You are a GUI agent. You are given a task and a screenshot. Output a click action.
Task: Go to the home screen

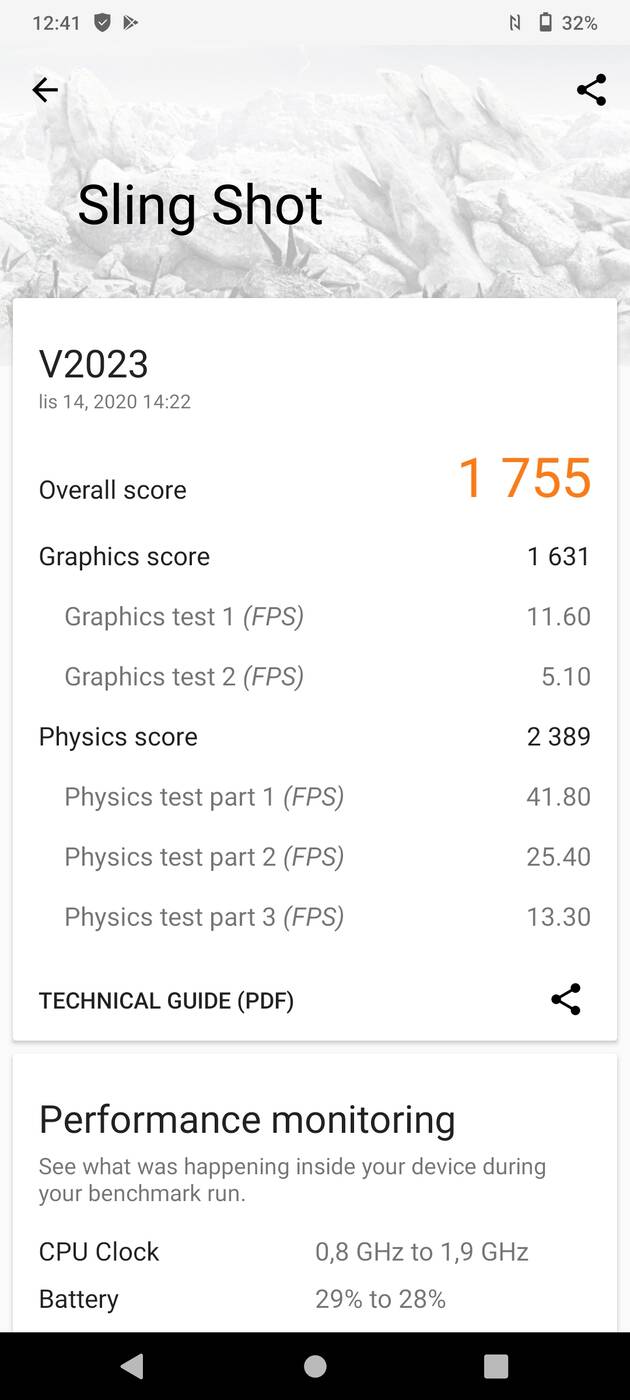click(315, 1366)
